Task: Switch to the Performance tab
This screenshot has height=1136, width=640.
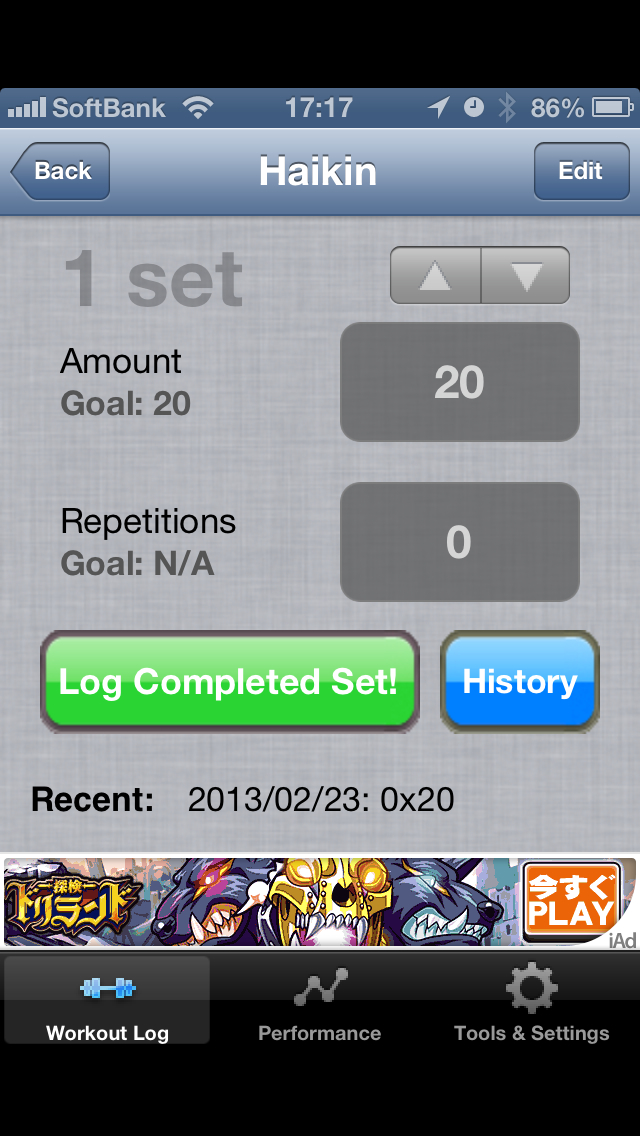Action: point(320,1002)
